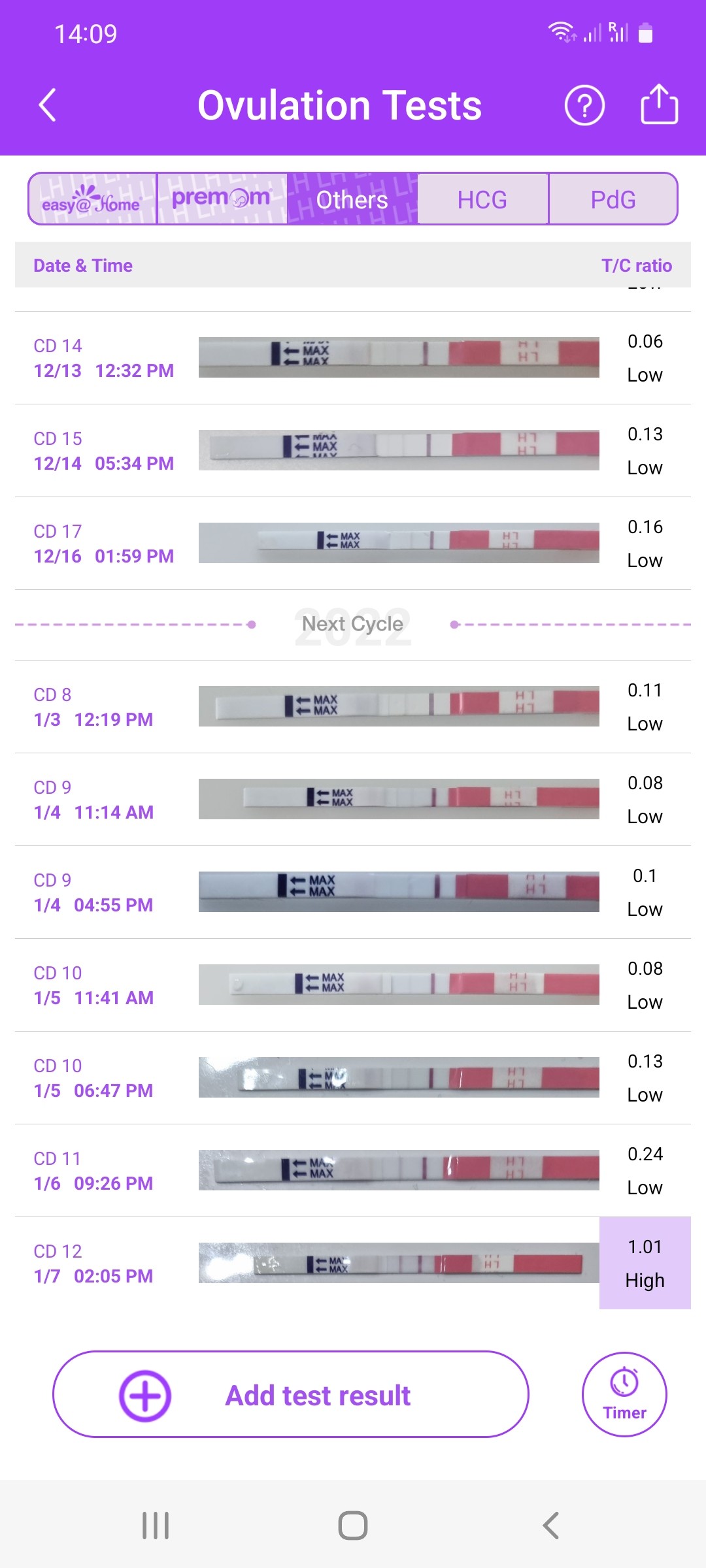Open the CD 8 test from 1/3
706x1568 pixels.
tap(353, 707)
